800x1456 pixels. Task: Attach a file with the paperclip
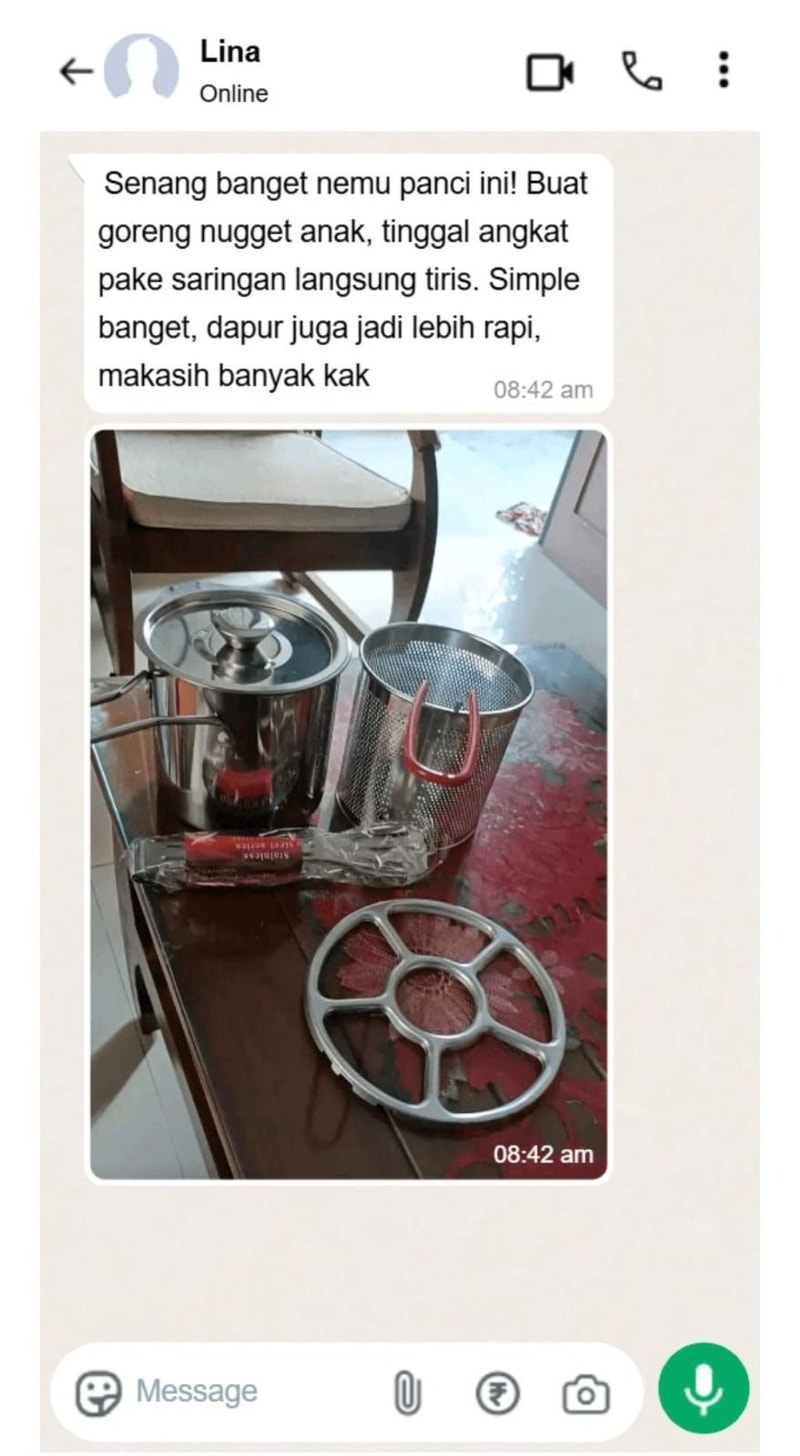407,1392
